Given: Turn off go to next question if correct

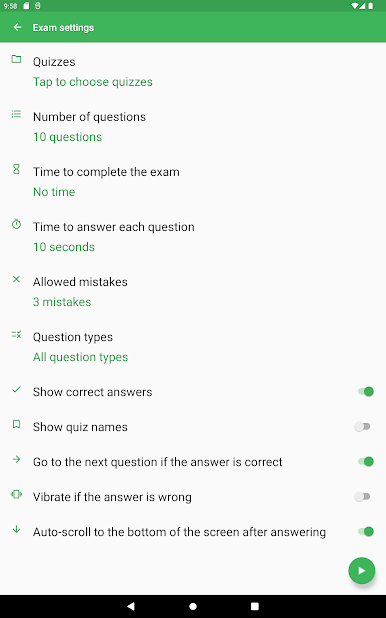Looking at the screenshot, I should 365,462.
